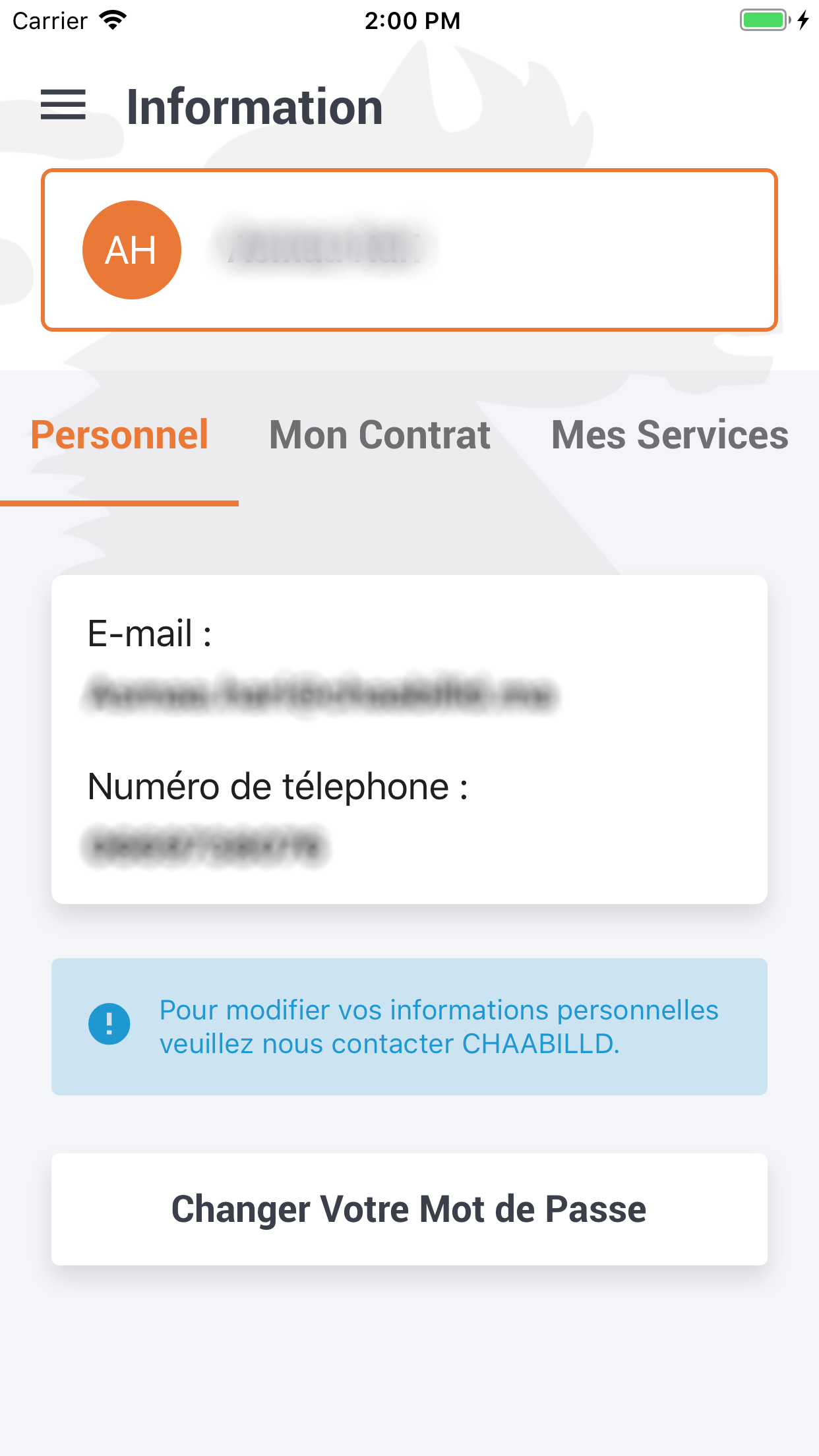The height and width of the screenshot is (1456, 819).
Task: Switch to the Mon Contrat tab
Action: pyautogui.click(x=379, y=435)
